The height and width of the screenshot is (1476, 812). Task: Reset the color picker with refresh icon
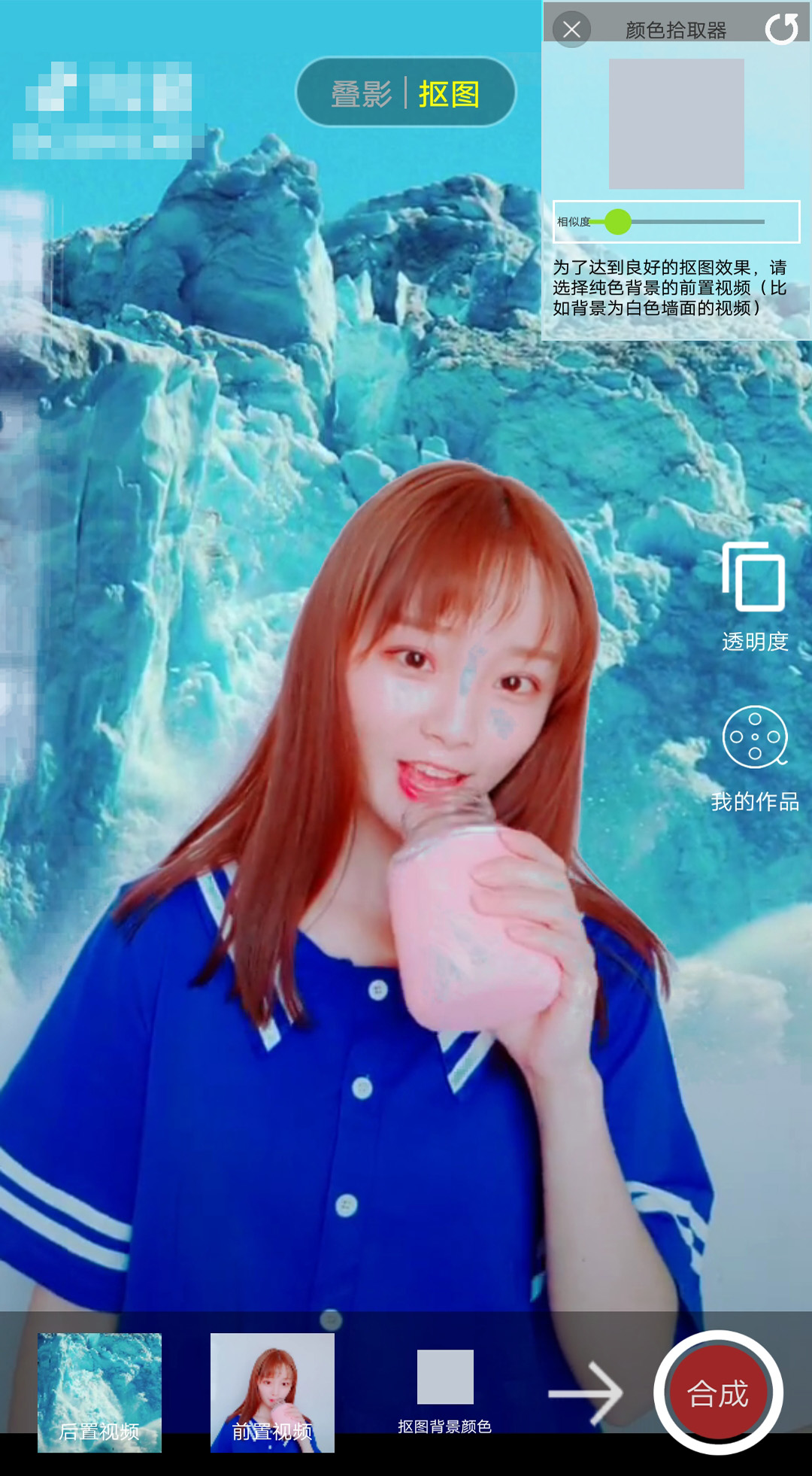click(781, 29)
